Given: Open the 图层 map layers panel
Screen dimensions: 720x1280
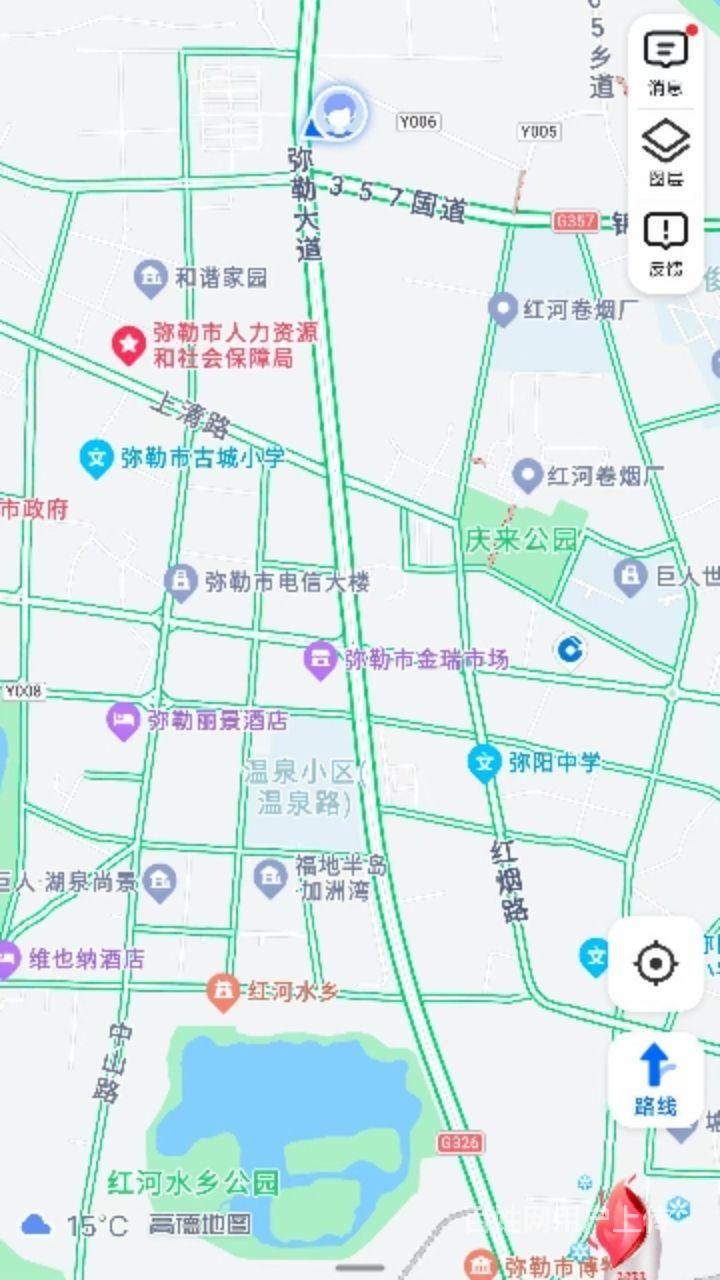Looking at the screenshot, I should pos(665,153).
